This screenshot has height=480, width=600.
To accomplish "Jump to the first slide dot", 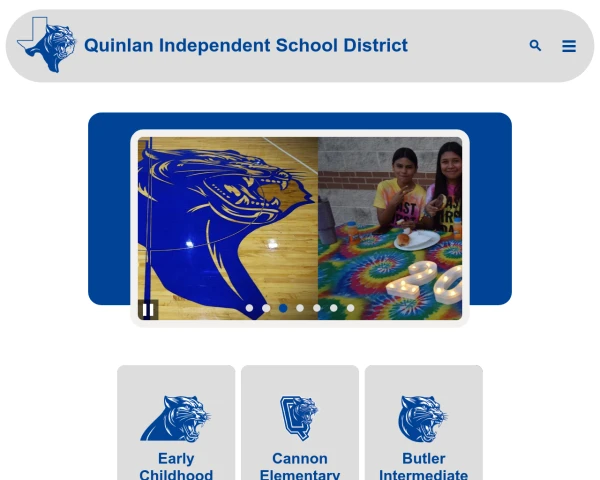I will [x=250, y=308].
